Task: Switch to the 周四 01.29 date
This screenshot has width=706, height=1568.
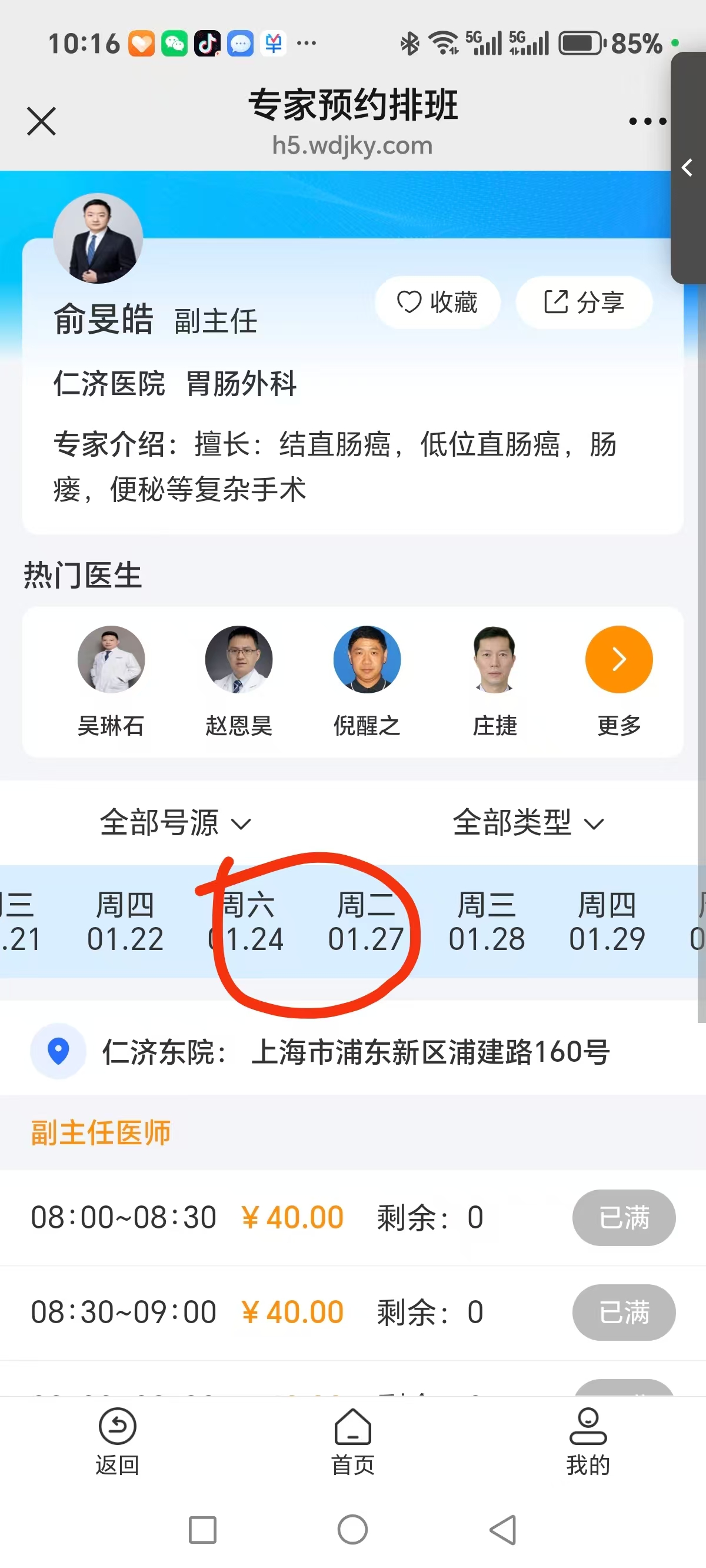Action: pos(607,922)
